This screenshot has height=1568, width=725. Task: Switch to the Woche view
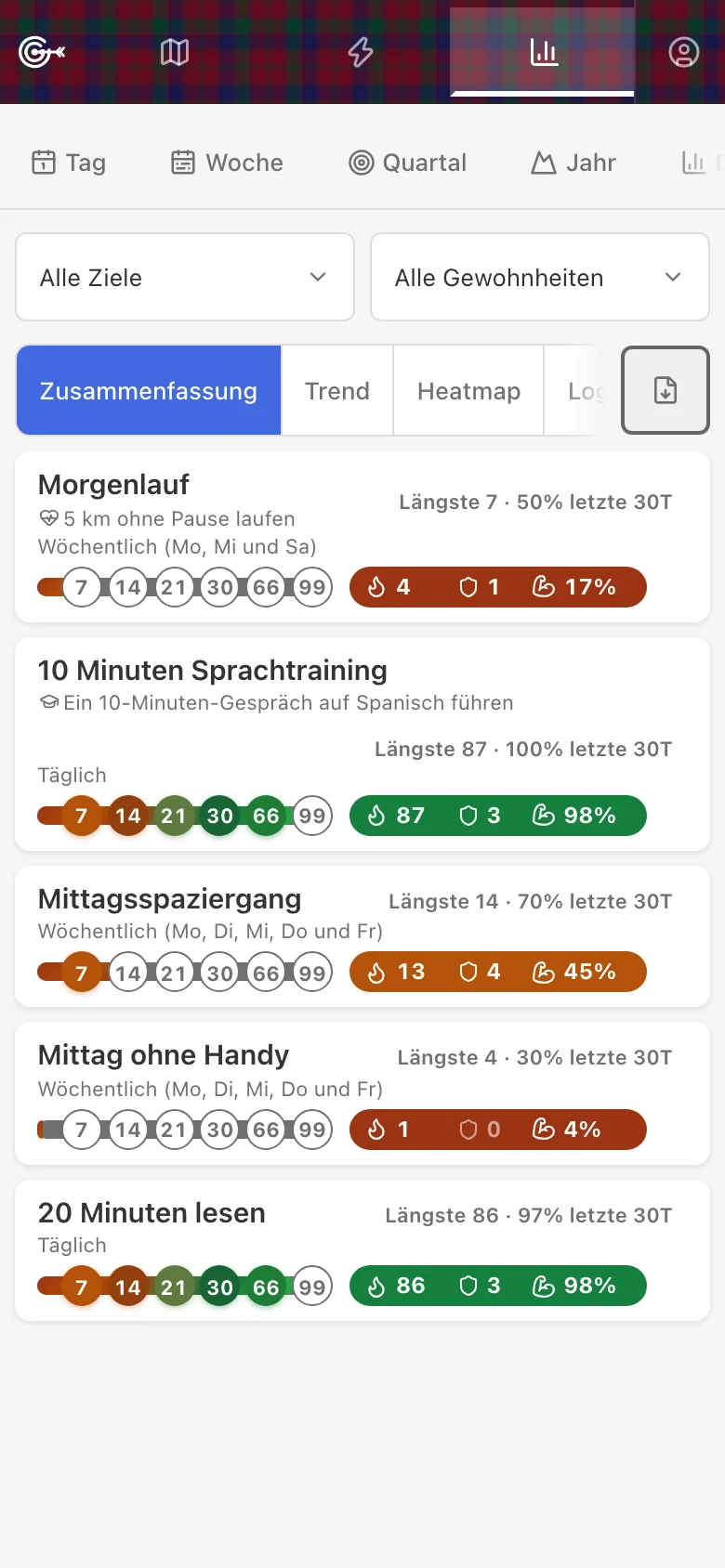point(227,163)
